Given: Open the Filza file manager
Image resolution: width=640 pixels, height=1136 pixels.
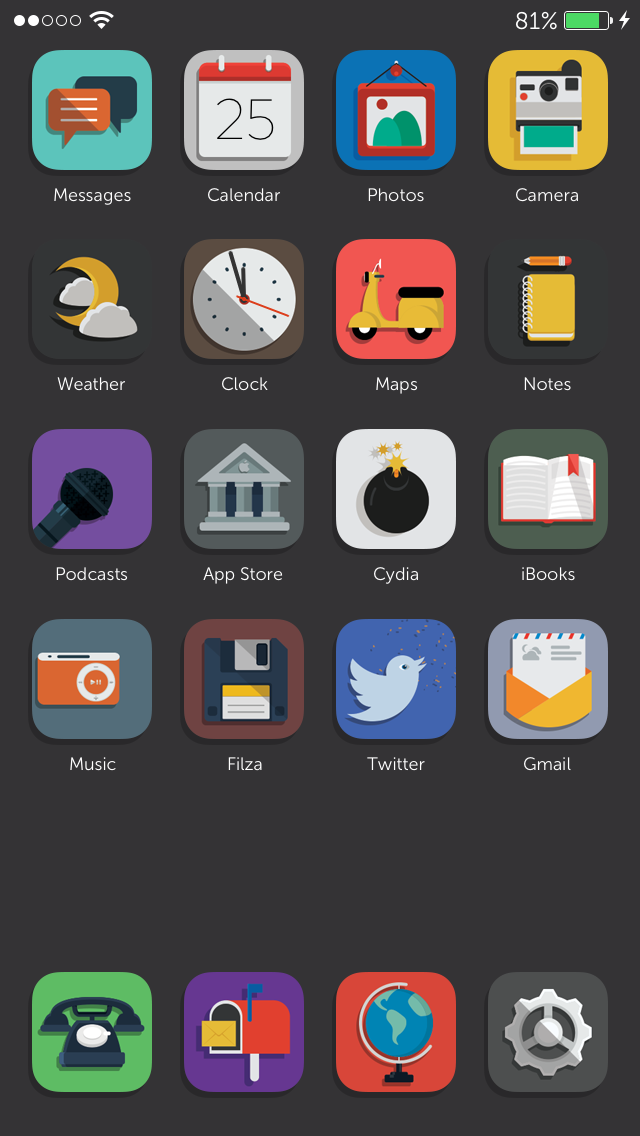Looking at the screenshot, I should tap(244, 679).
